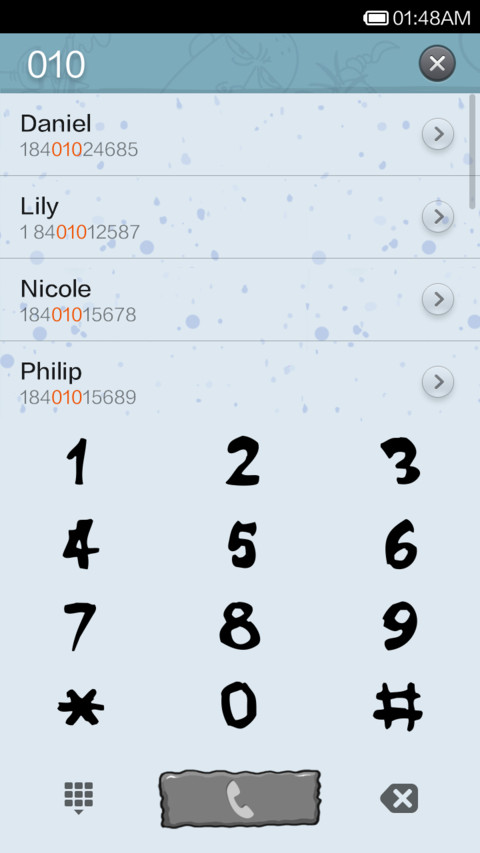Open Daniel's contact details arrow
The height and width of the screenshot is (853, 480).
tap(438, 134)
